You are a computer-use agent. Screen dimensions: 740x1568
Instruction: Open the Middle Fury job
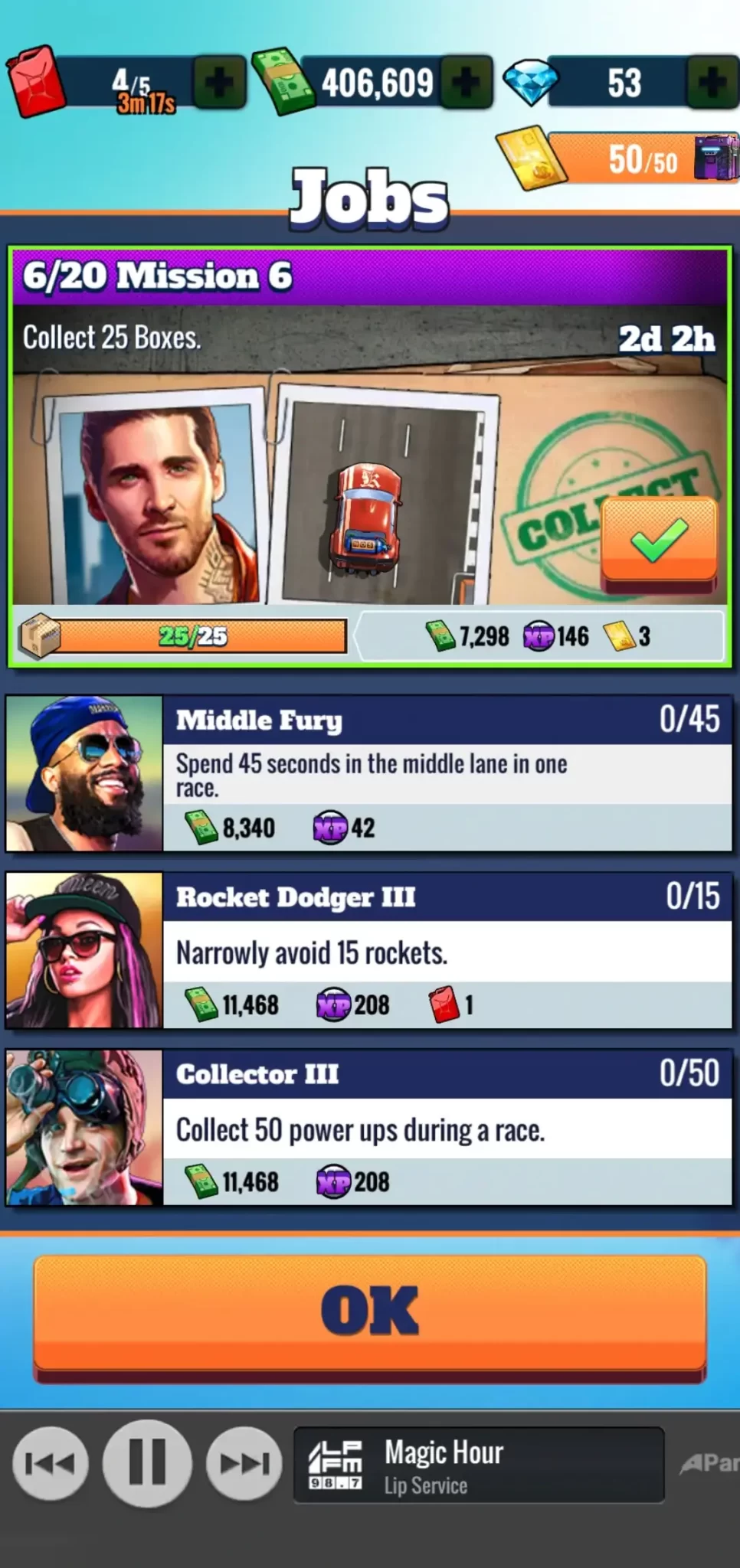pyautogui.click(x=446, y=773)
